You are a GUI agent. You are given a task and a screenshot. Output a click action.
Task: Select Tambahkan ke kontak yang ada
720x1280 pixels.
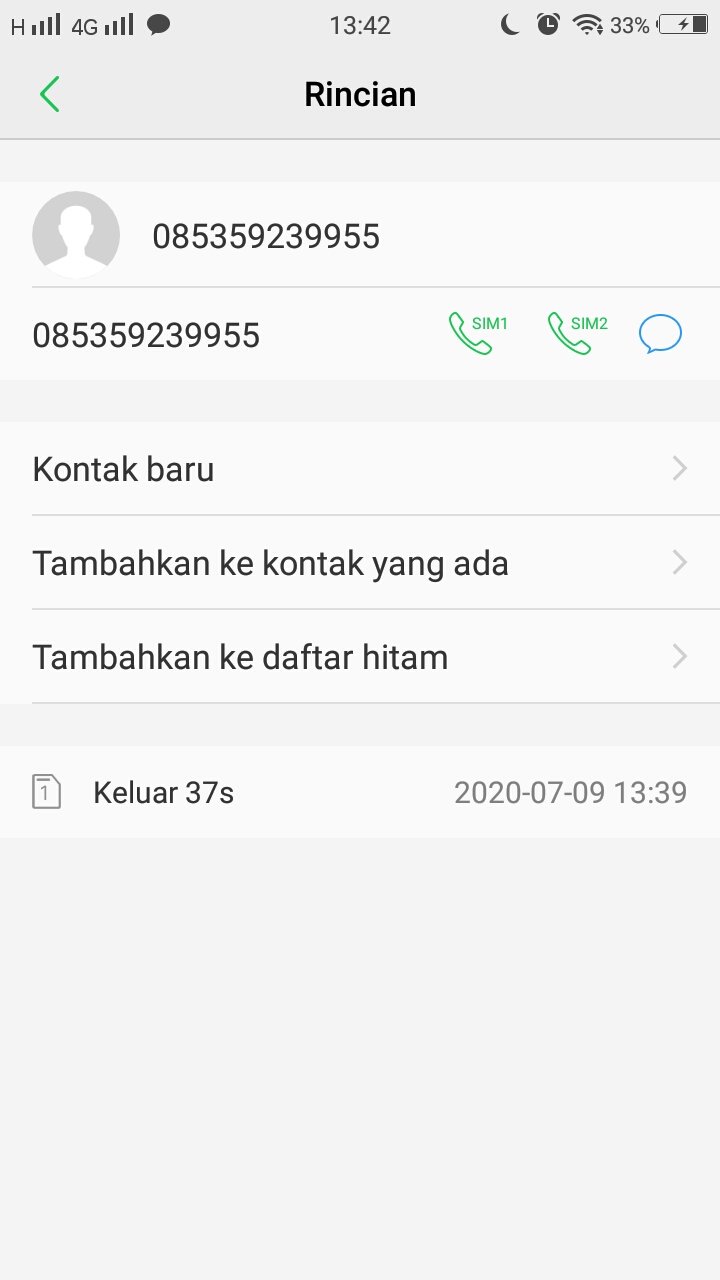360,563
